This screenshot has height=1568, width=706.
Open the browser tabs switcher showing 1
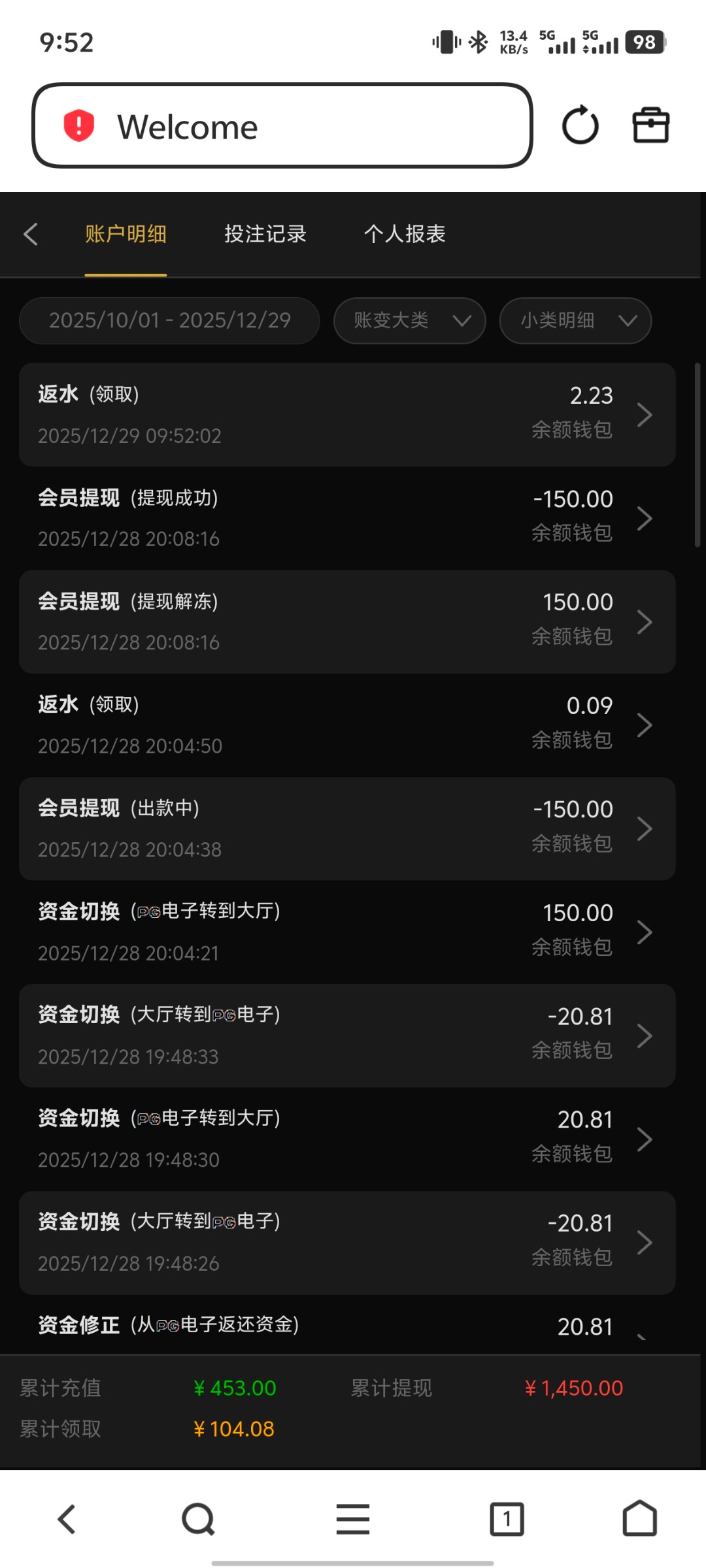click(x=507, y=1519)
